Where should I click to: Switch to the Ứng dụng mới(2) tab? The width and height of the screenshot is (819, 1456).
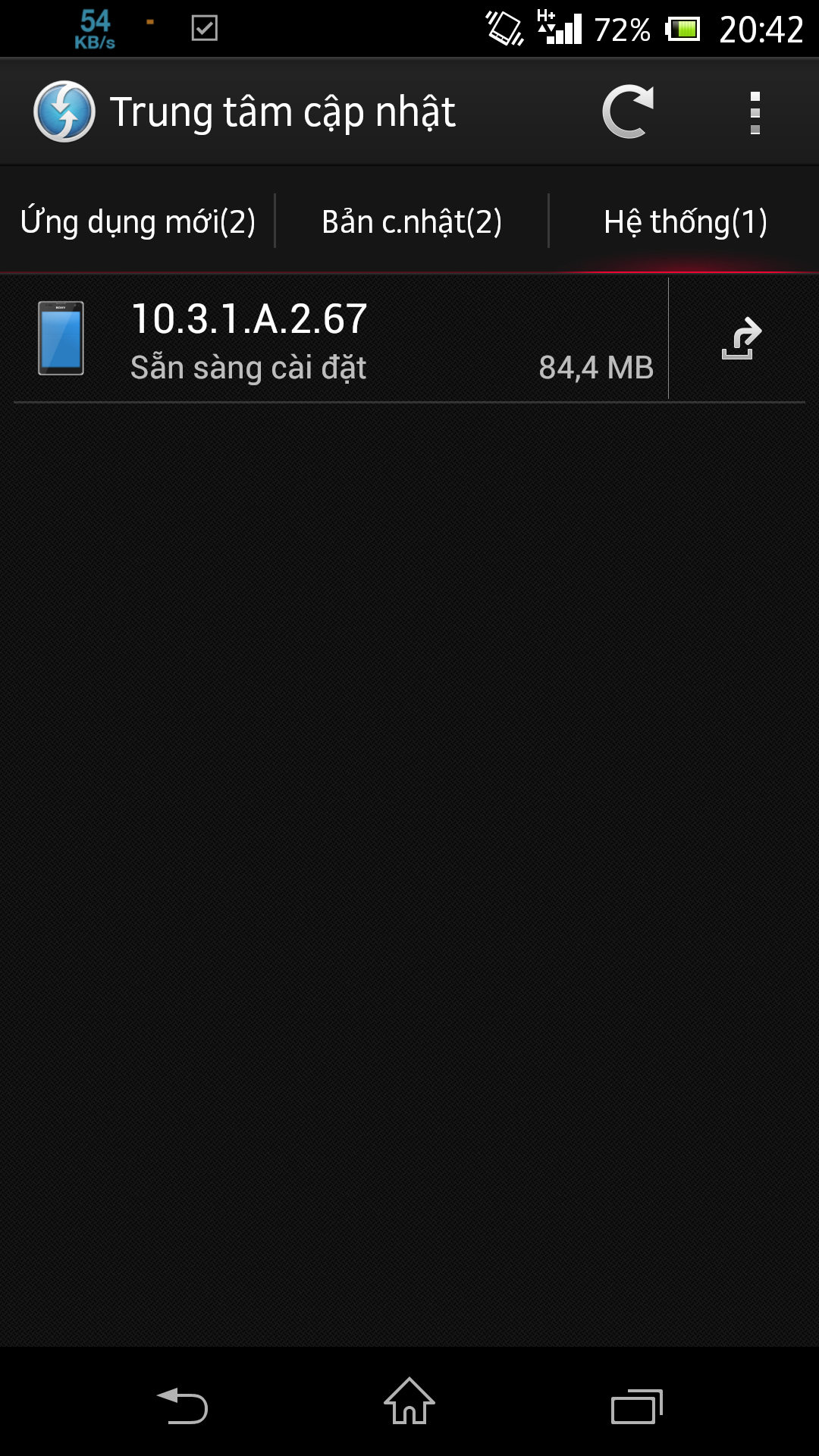click(137, 221)
